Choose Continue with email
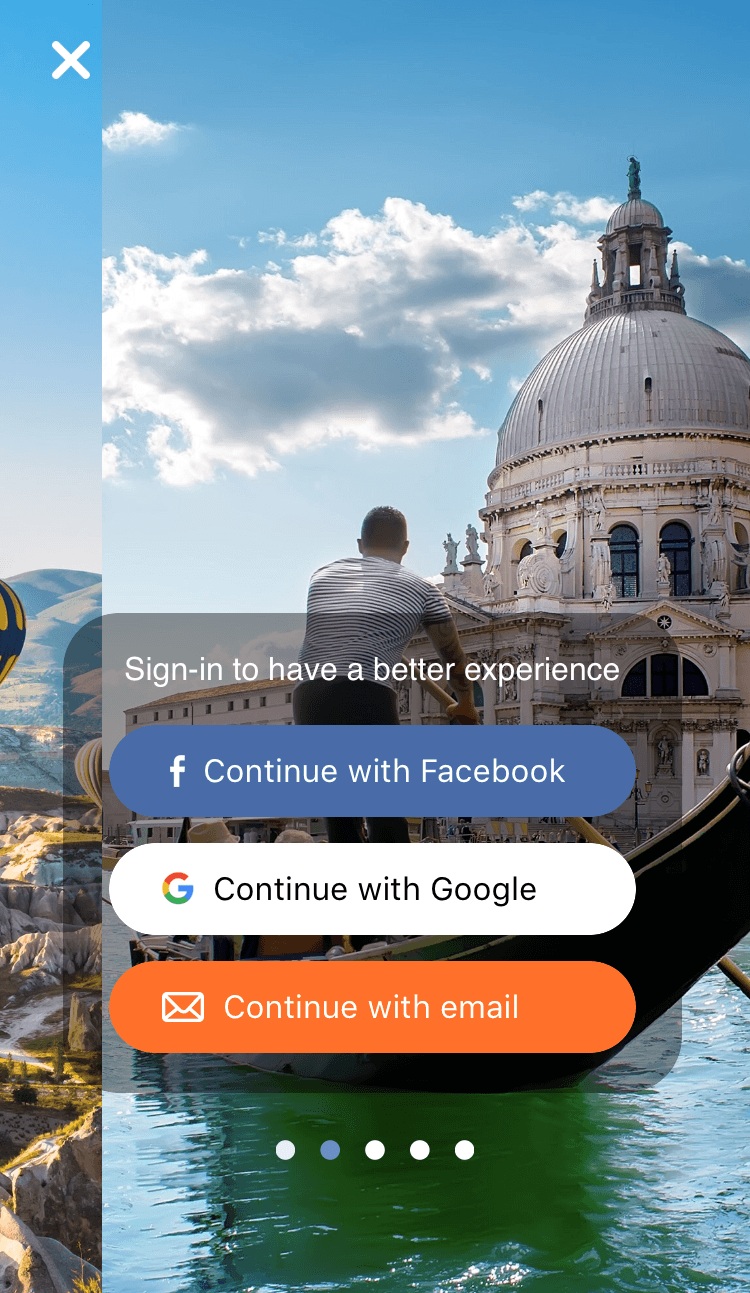This screenshot has width=750, height=1293. click(372, 1007)
